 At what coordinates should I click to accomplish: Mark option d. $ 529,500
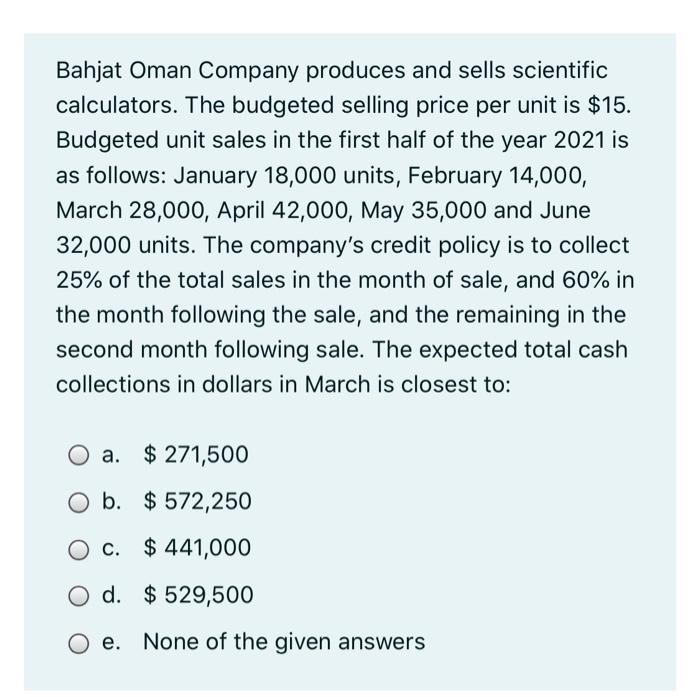click(x=79, y=596)
